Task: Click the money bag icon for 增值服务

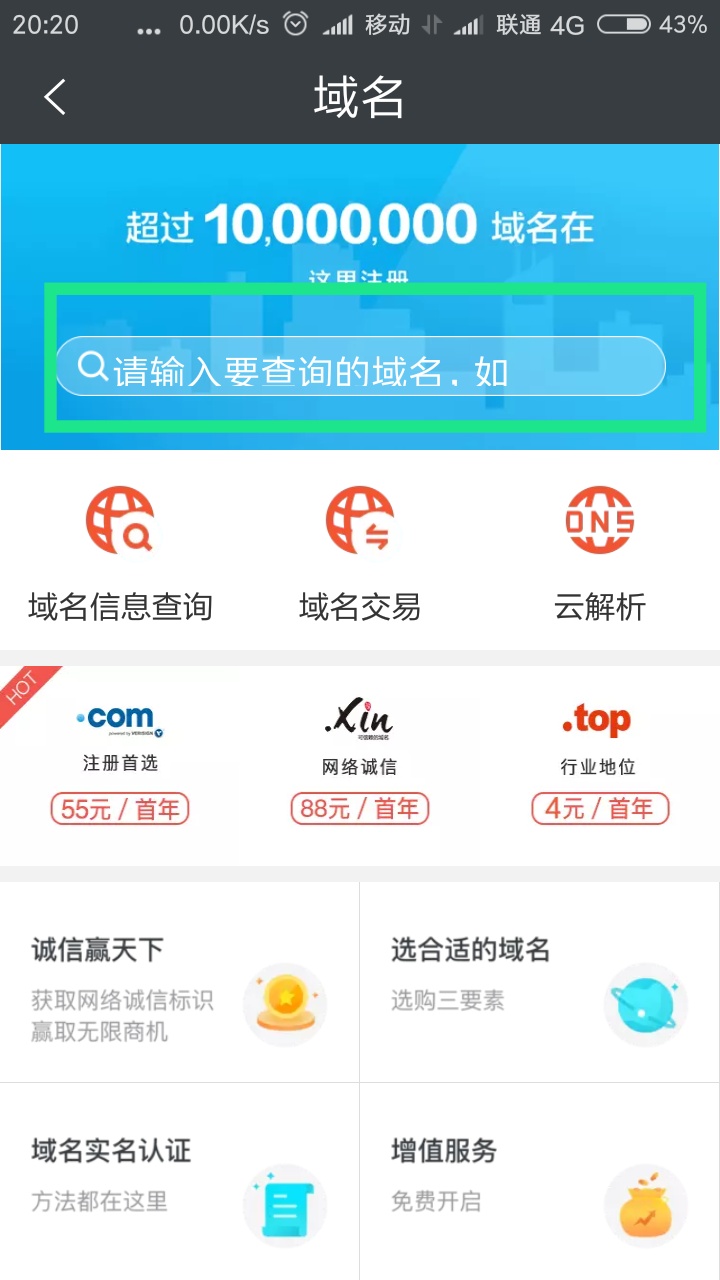Action: click(x=645, y=1208)
